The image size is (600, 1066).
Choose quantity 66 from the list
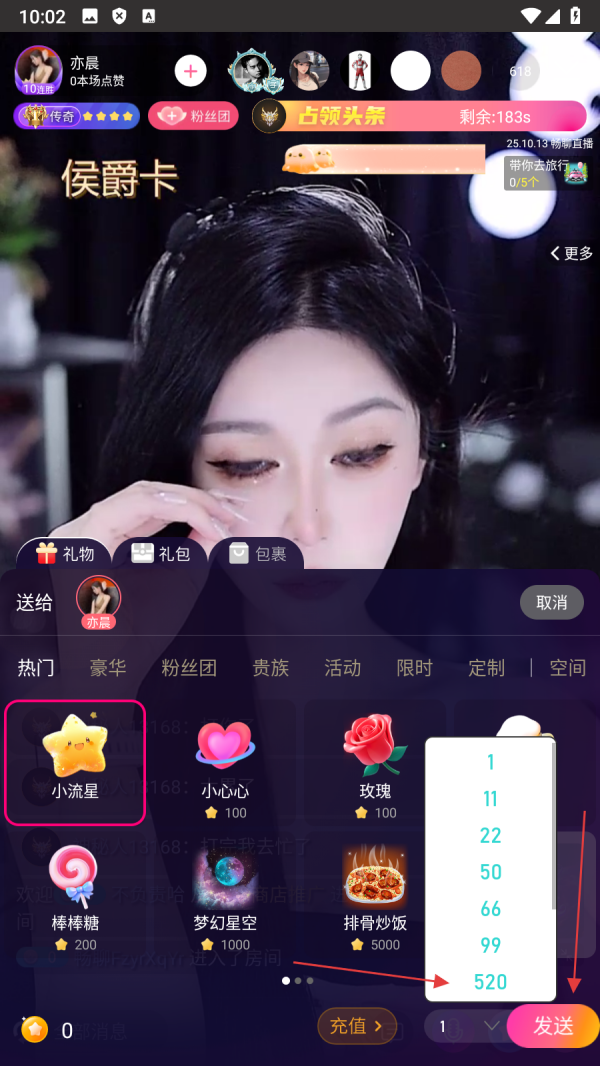click(490, 908)
